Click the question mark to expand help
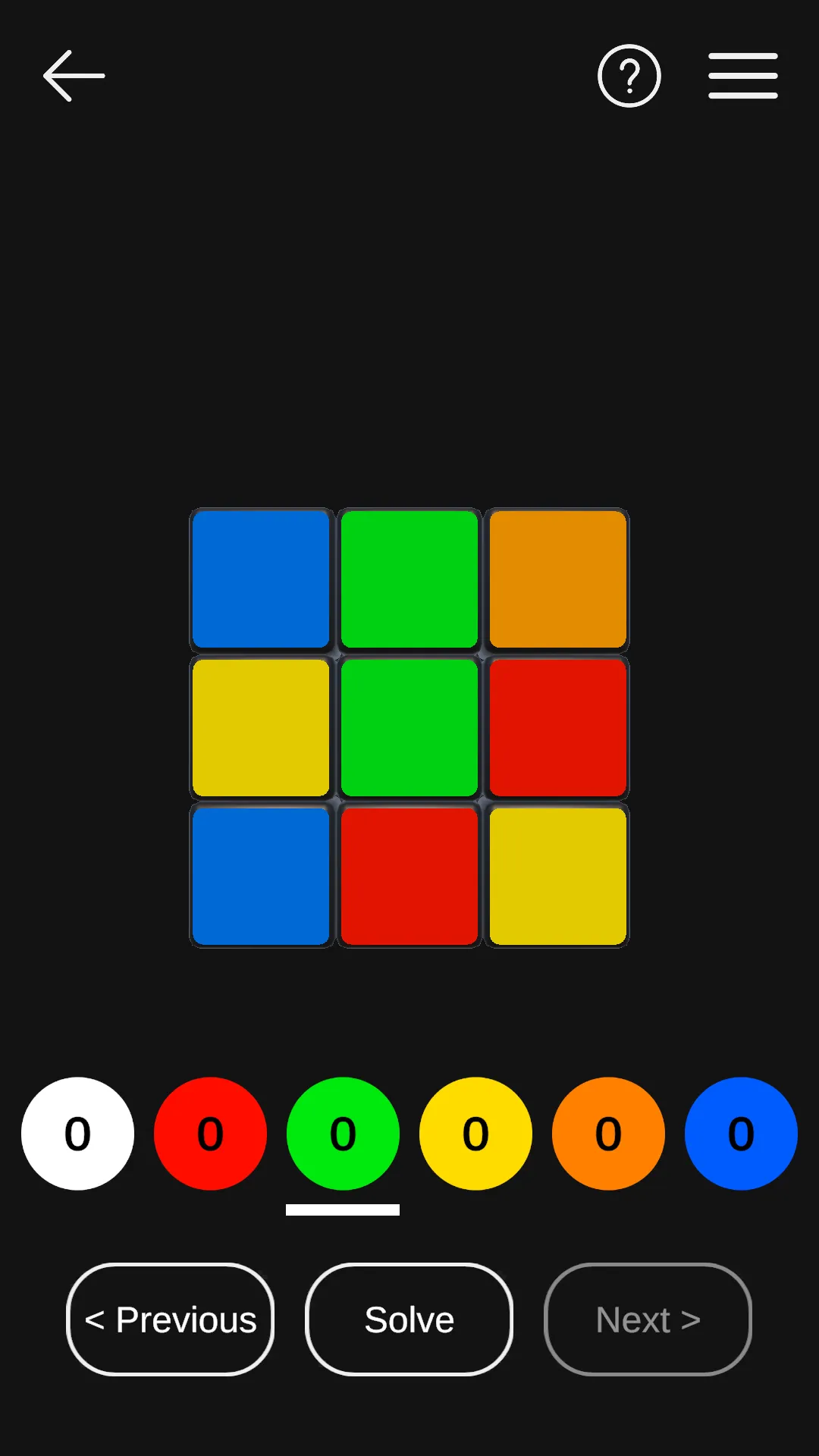Screen dimensions: 819x1456 629,75
